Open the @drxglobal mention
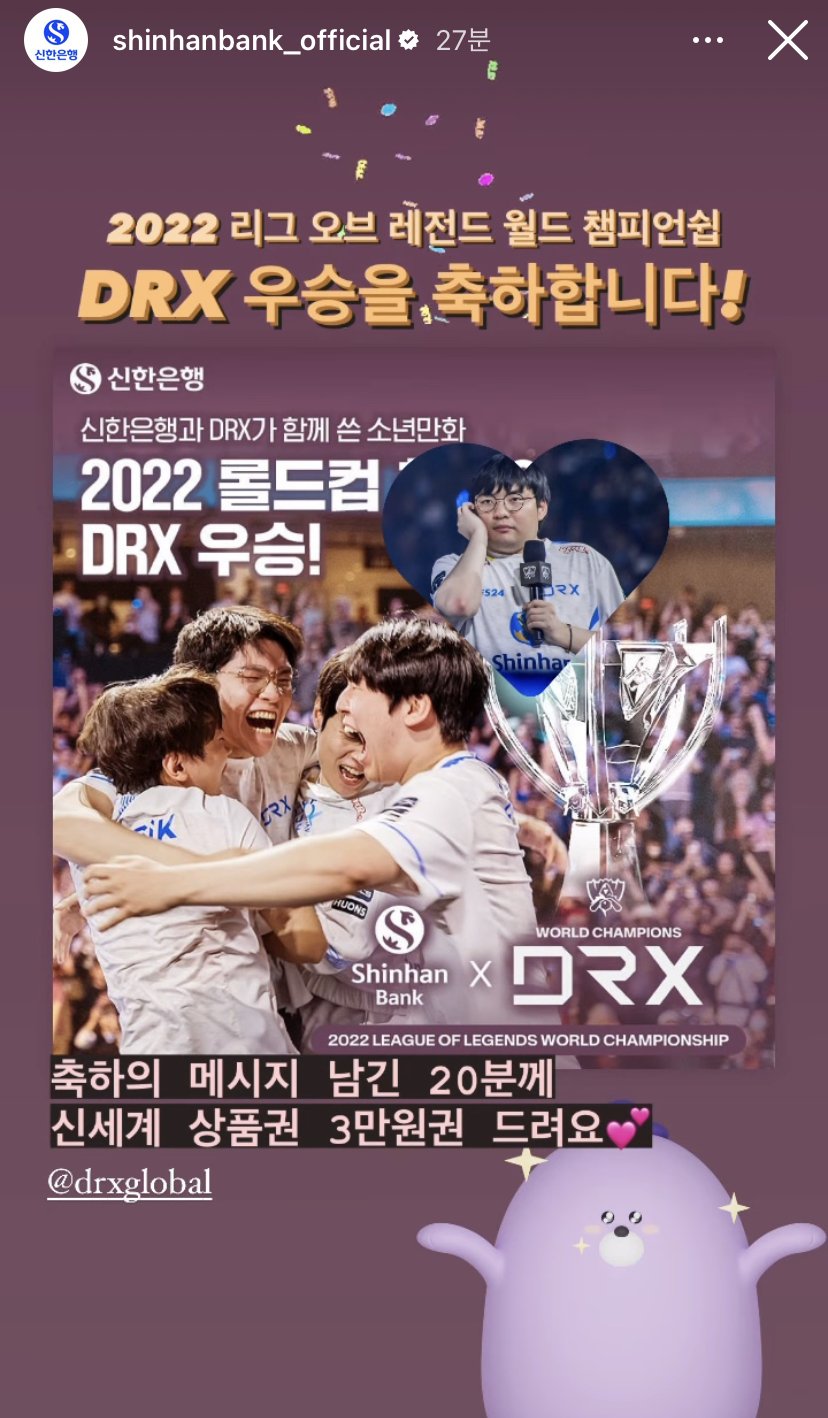 tap(130, 1182)
